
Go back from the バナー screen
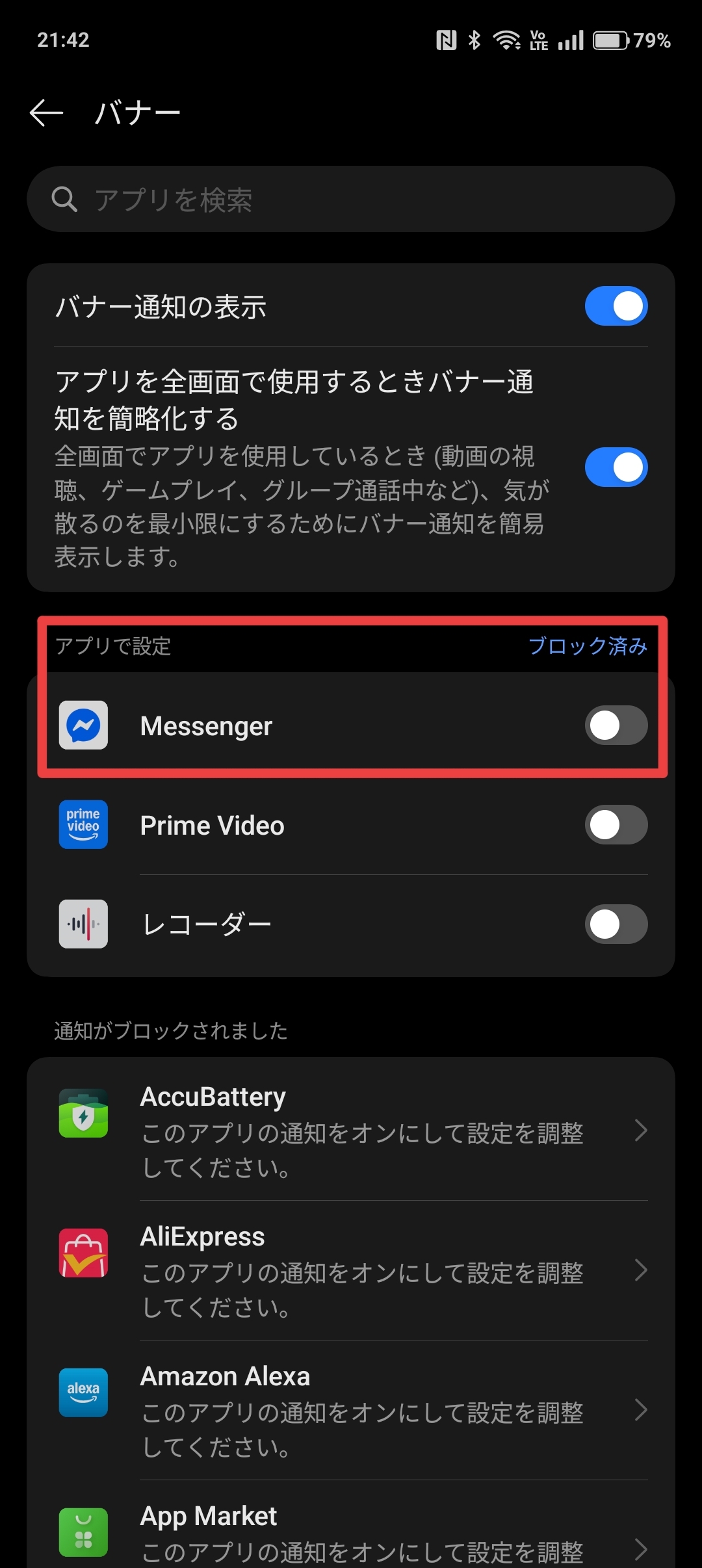coord(47,113)
